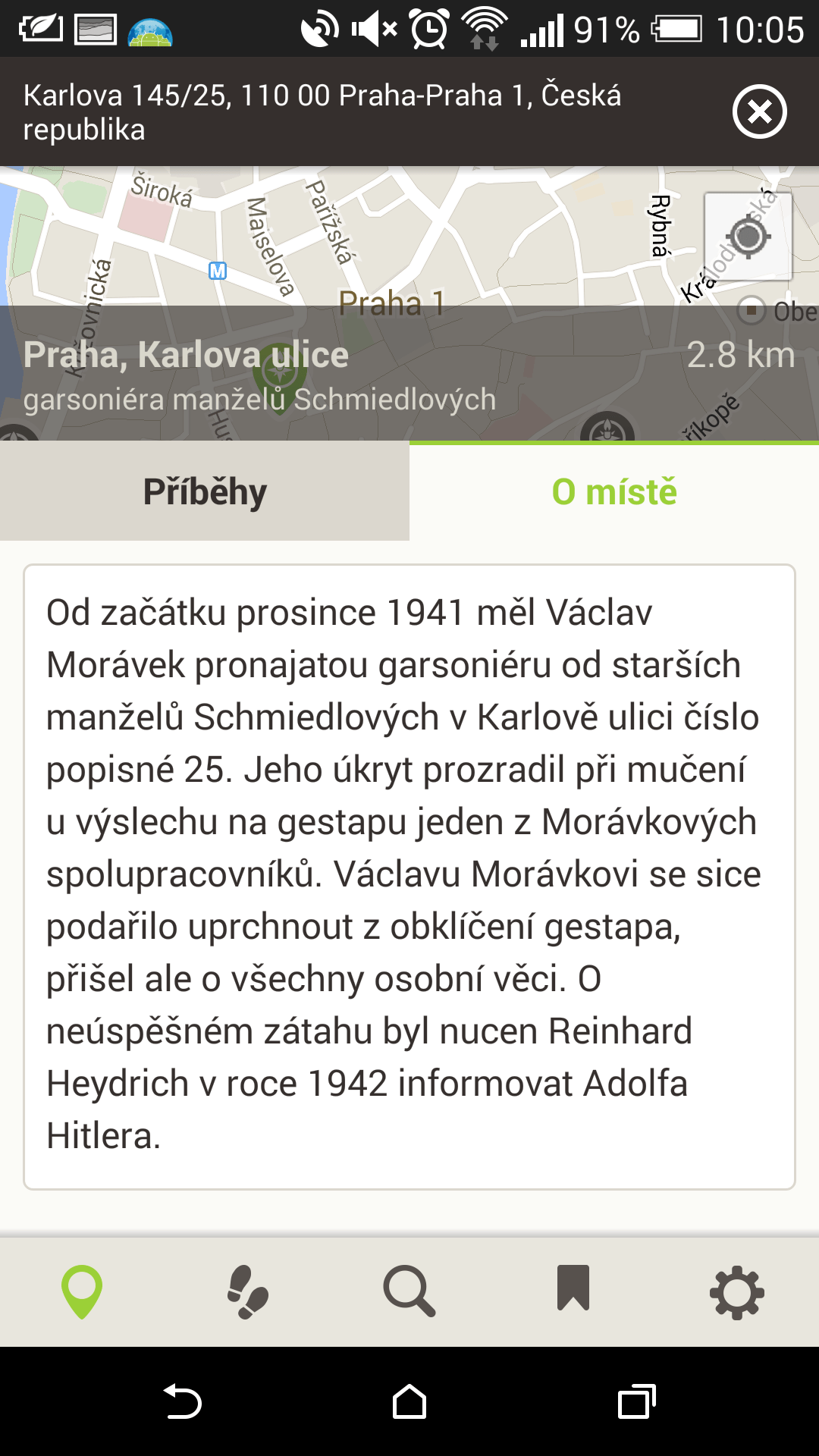
Task: Open the footprints trails section
Action: coord(247,1291)
